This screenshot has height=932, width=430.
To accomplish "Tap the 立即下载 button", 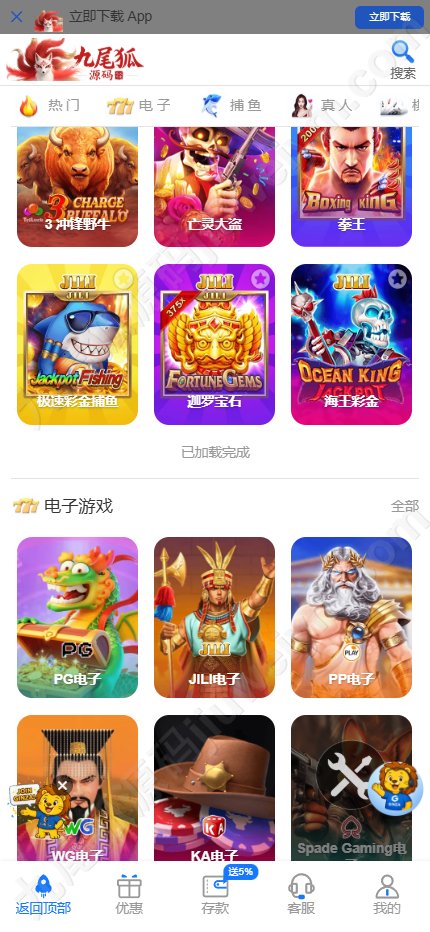I will coord(389,17).
